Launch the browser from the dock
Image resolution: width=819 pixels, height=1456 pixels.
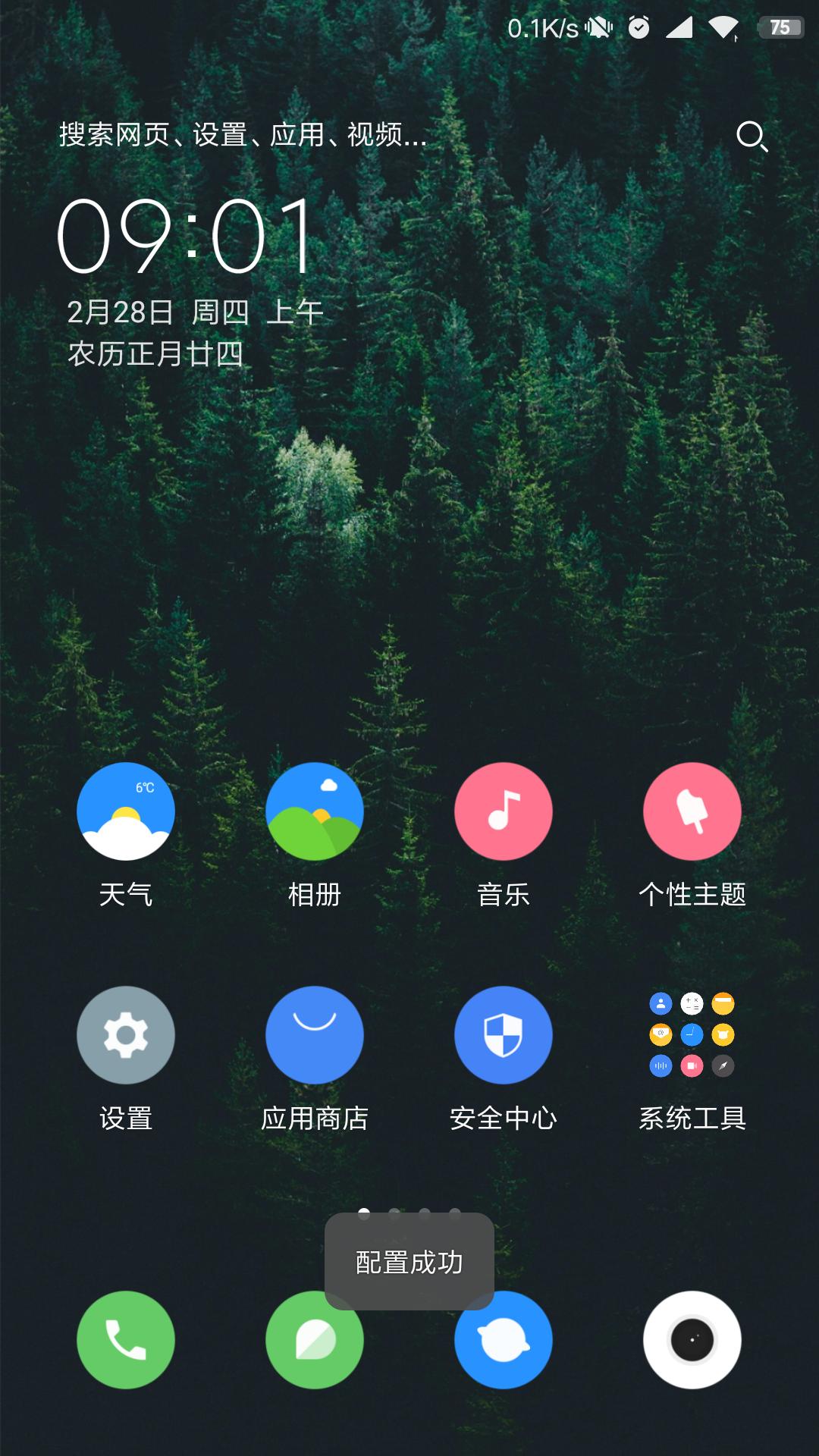[504, 1340]
